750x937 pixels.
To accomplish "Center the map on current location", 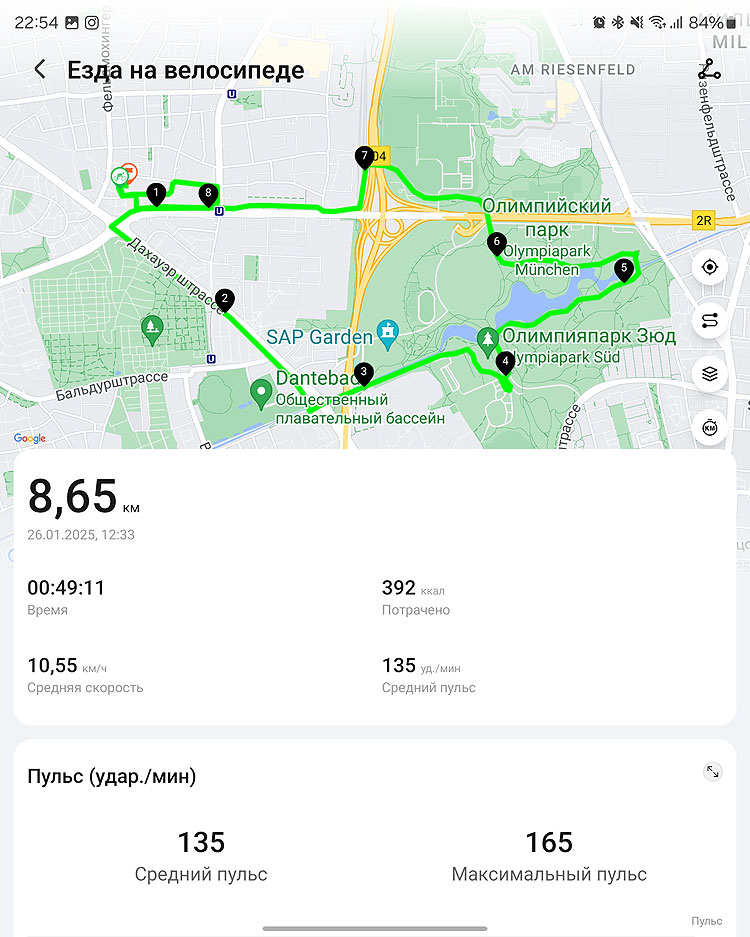I will 710,267.
